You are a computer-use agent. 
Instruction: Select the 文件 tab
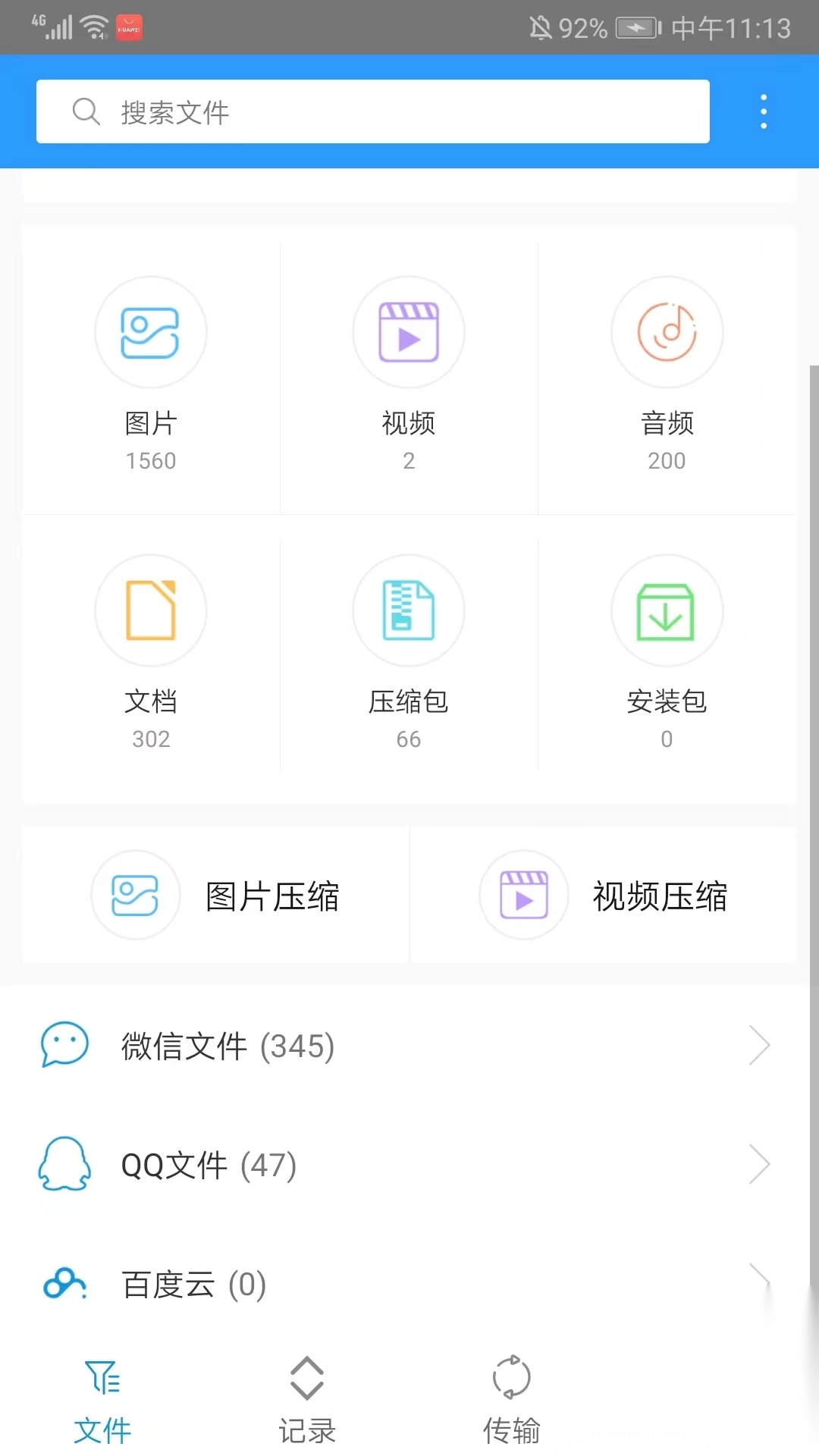pyautogui.click(x=102, y=1400)
